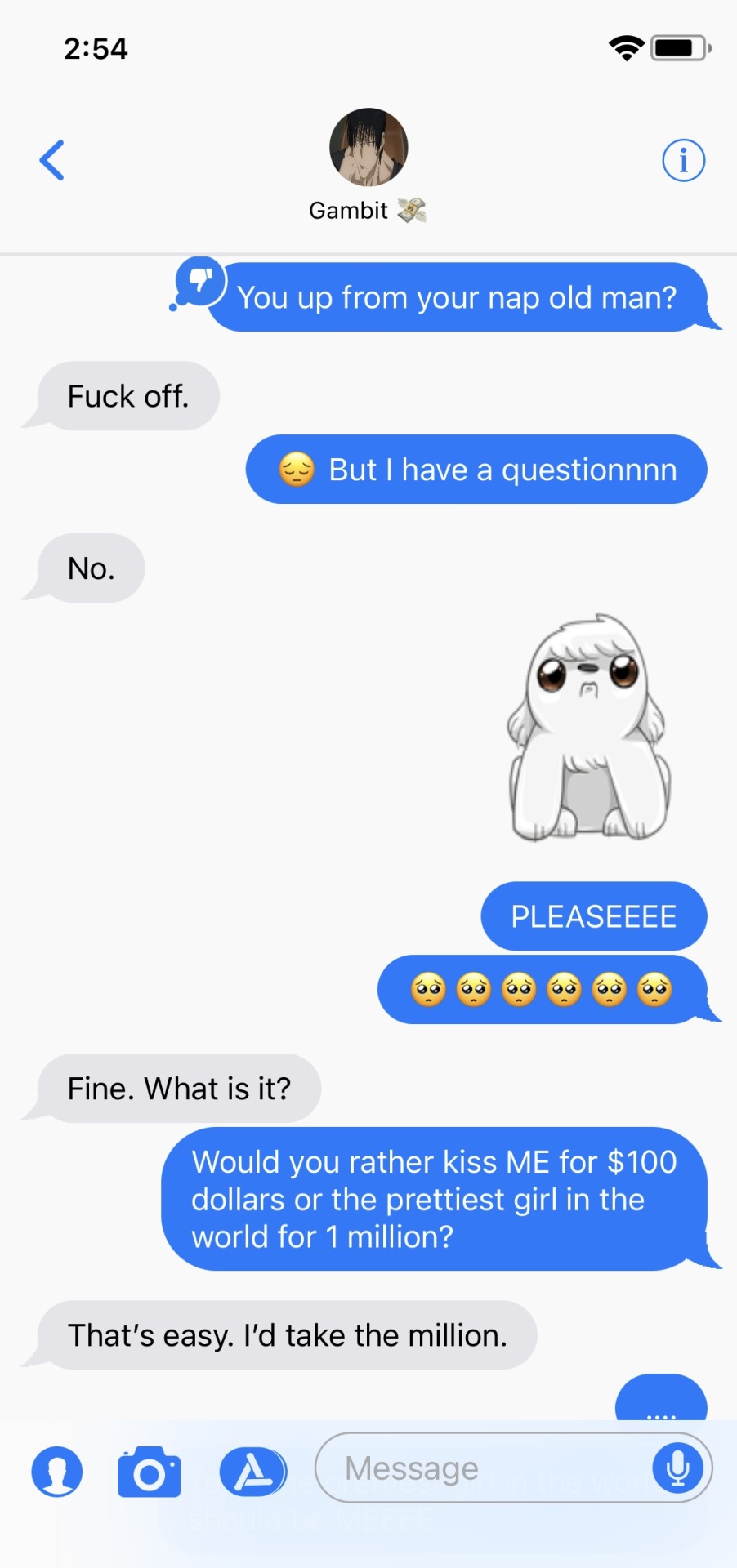
Task: Go back to the conversations list
Action: tap(52, 160)
